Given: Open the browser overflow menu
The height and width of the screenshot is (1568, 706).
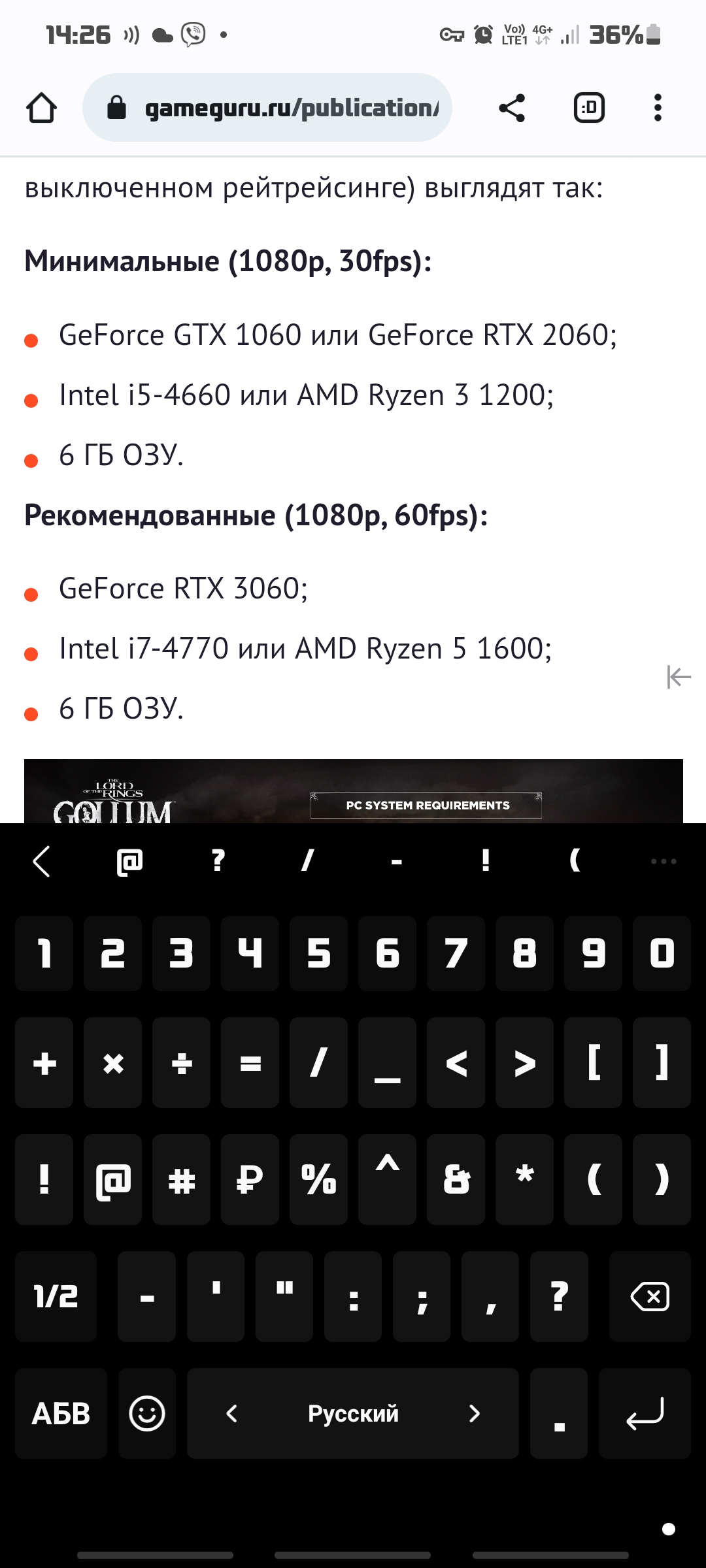Looking at the screenshot, I should coord(658,108).
